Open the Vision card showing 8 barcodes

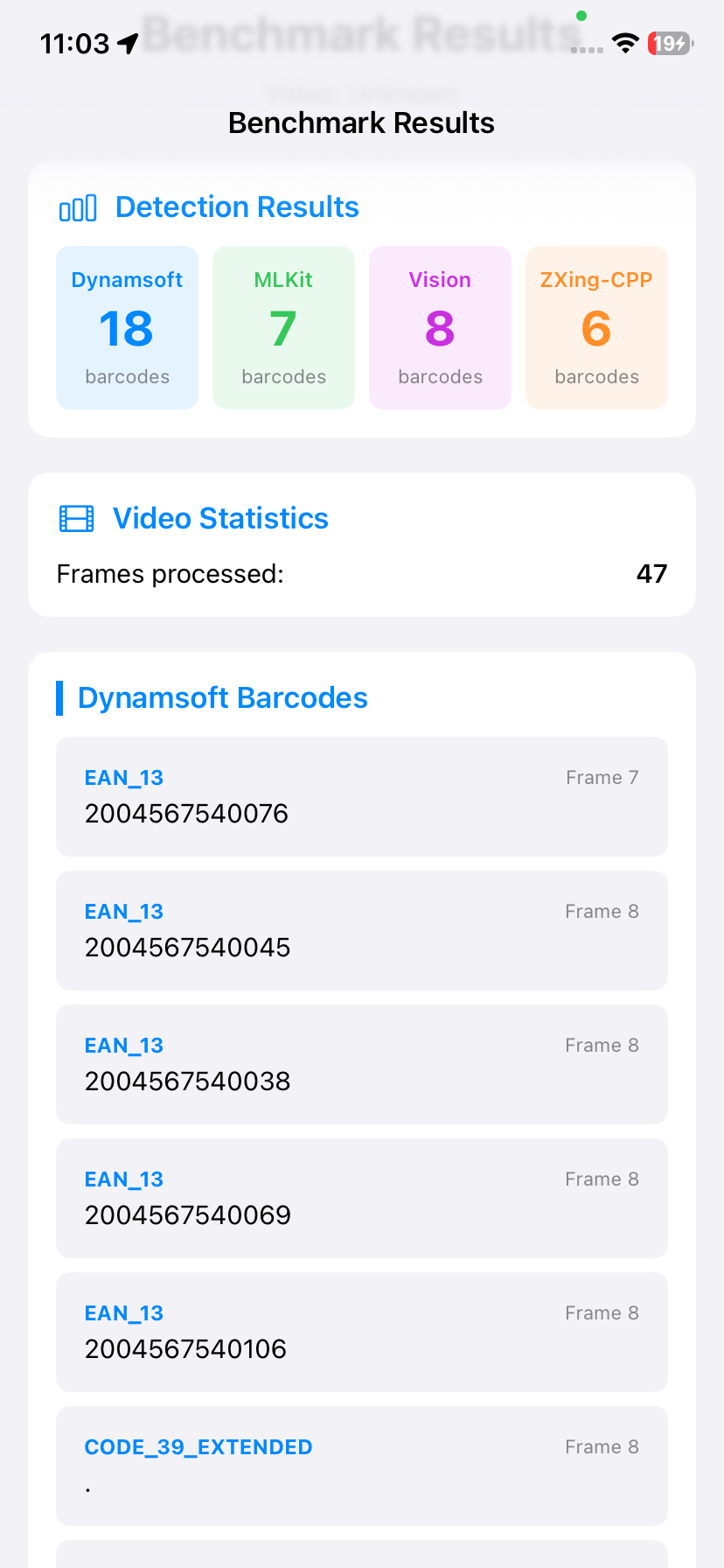(440, 327)
